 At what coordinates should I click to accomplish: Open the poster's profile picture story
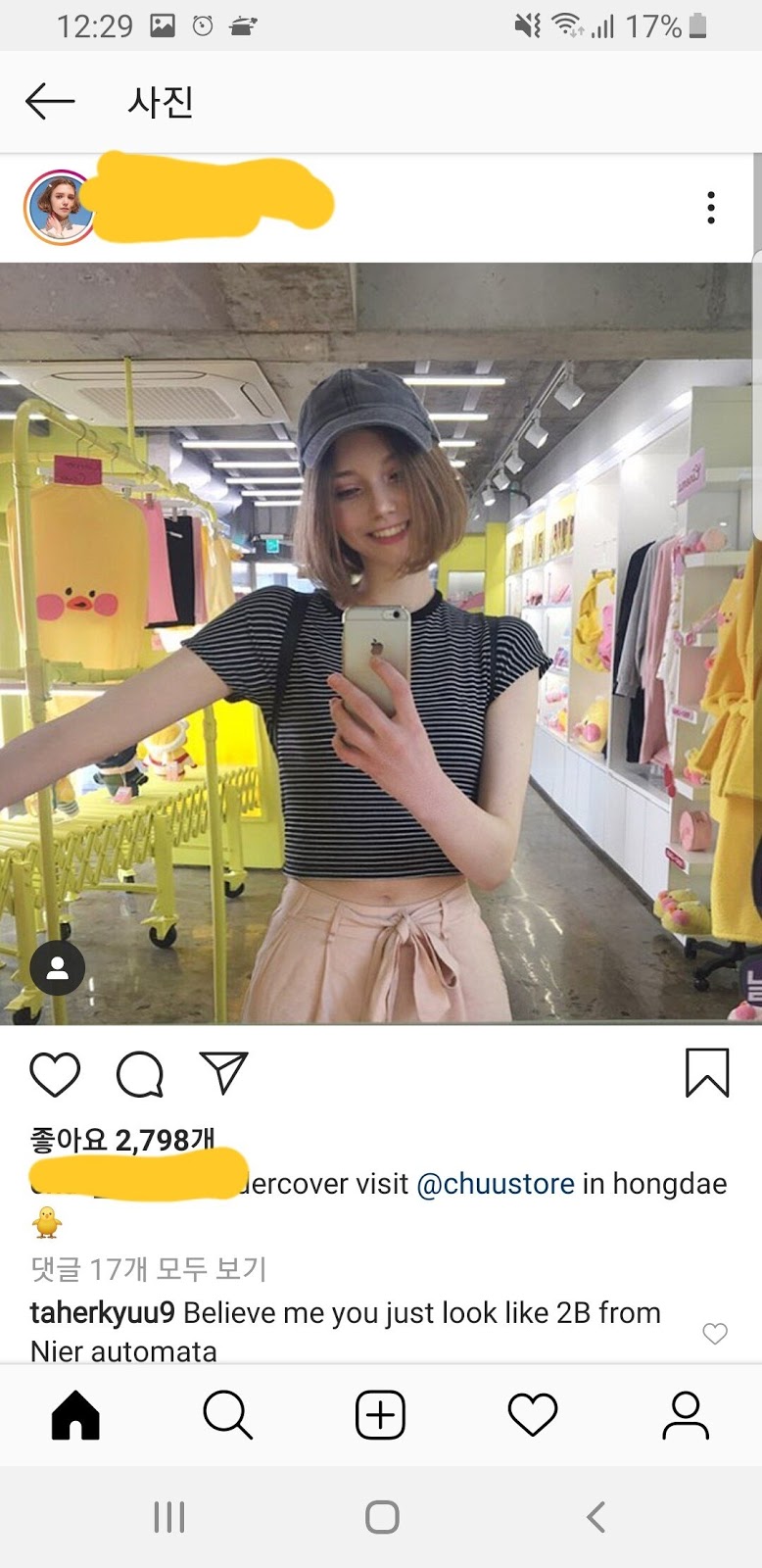(58, 208)
